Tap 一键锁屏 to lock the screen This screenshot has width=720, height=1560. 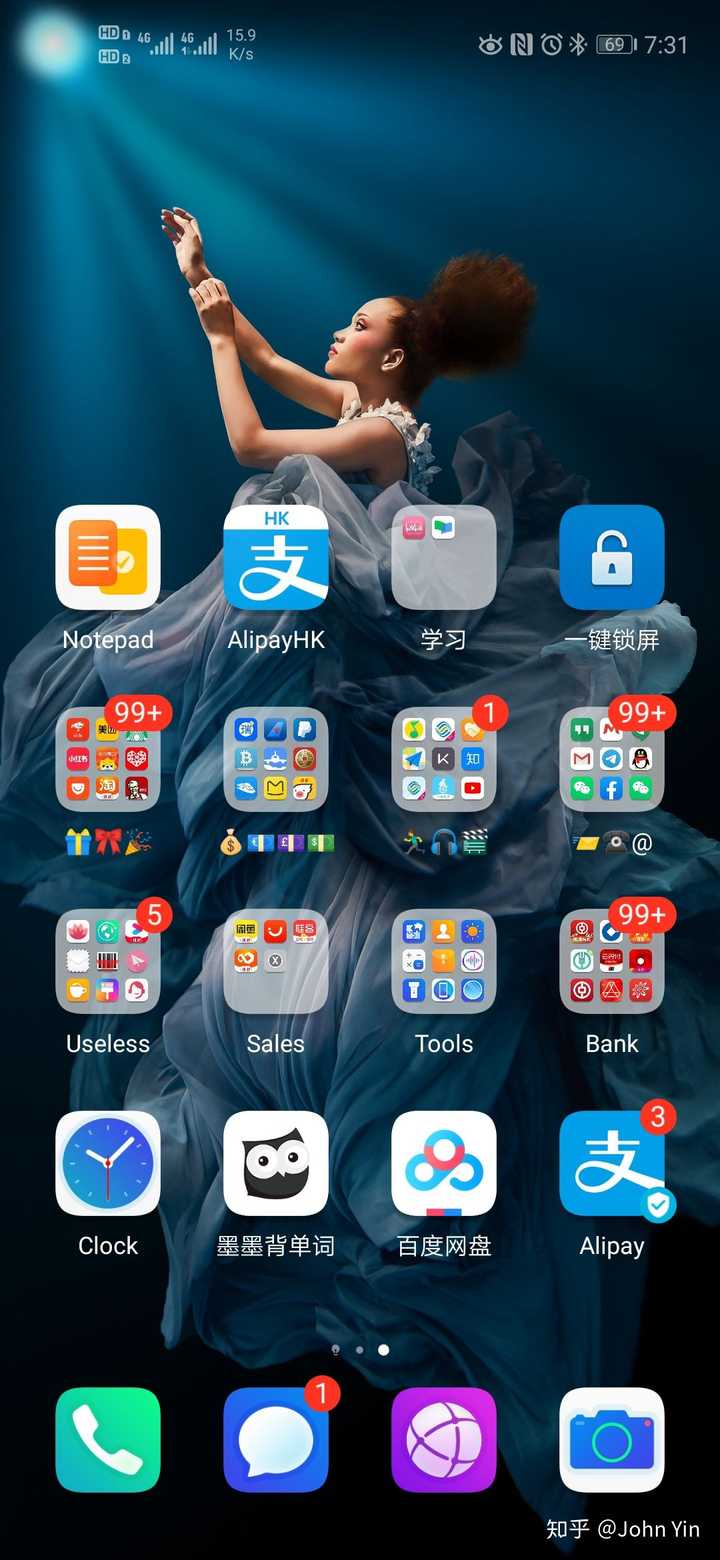coord(612,557)
